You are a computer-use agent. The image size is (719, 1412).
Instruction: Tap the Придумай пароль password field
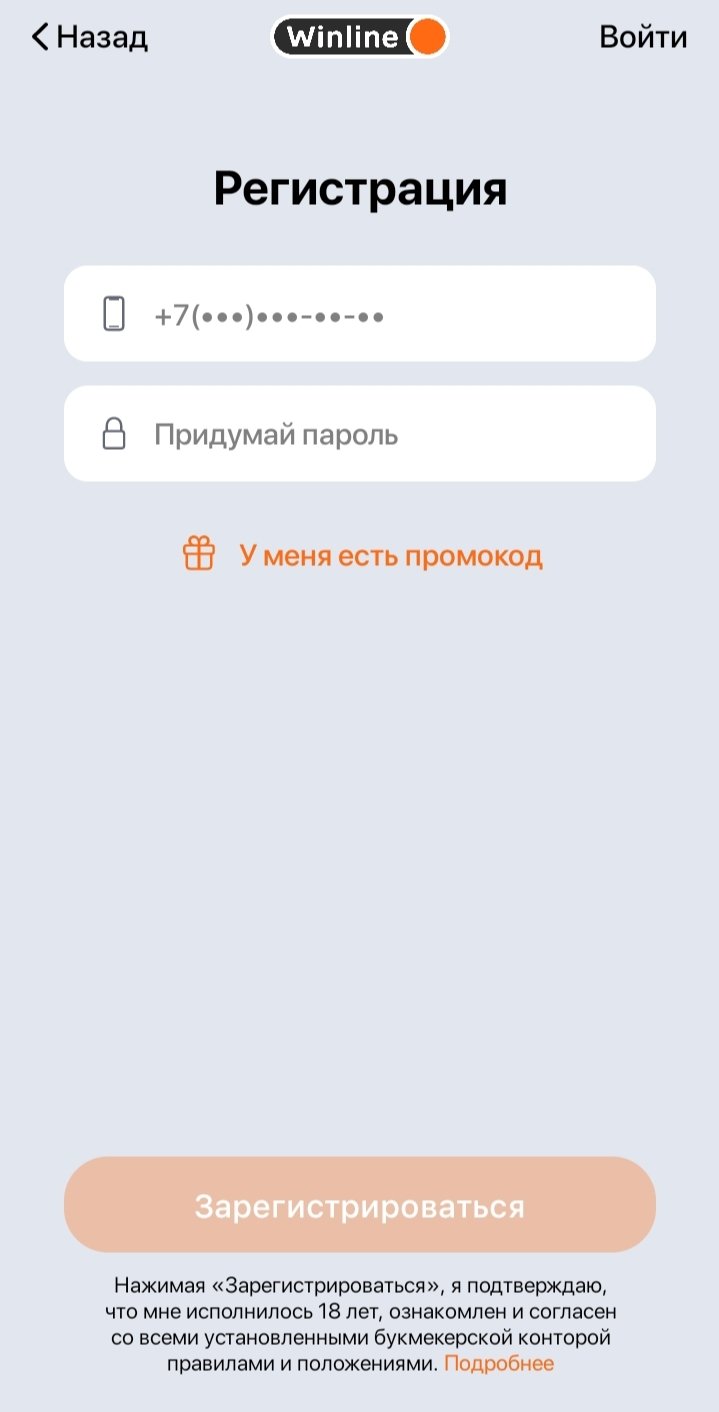(x=360, y=434)
